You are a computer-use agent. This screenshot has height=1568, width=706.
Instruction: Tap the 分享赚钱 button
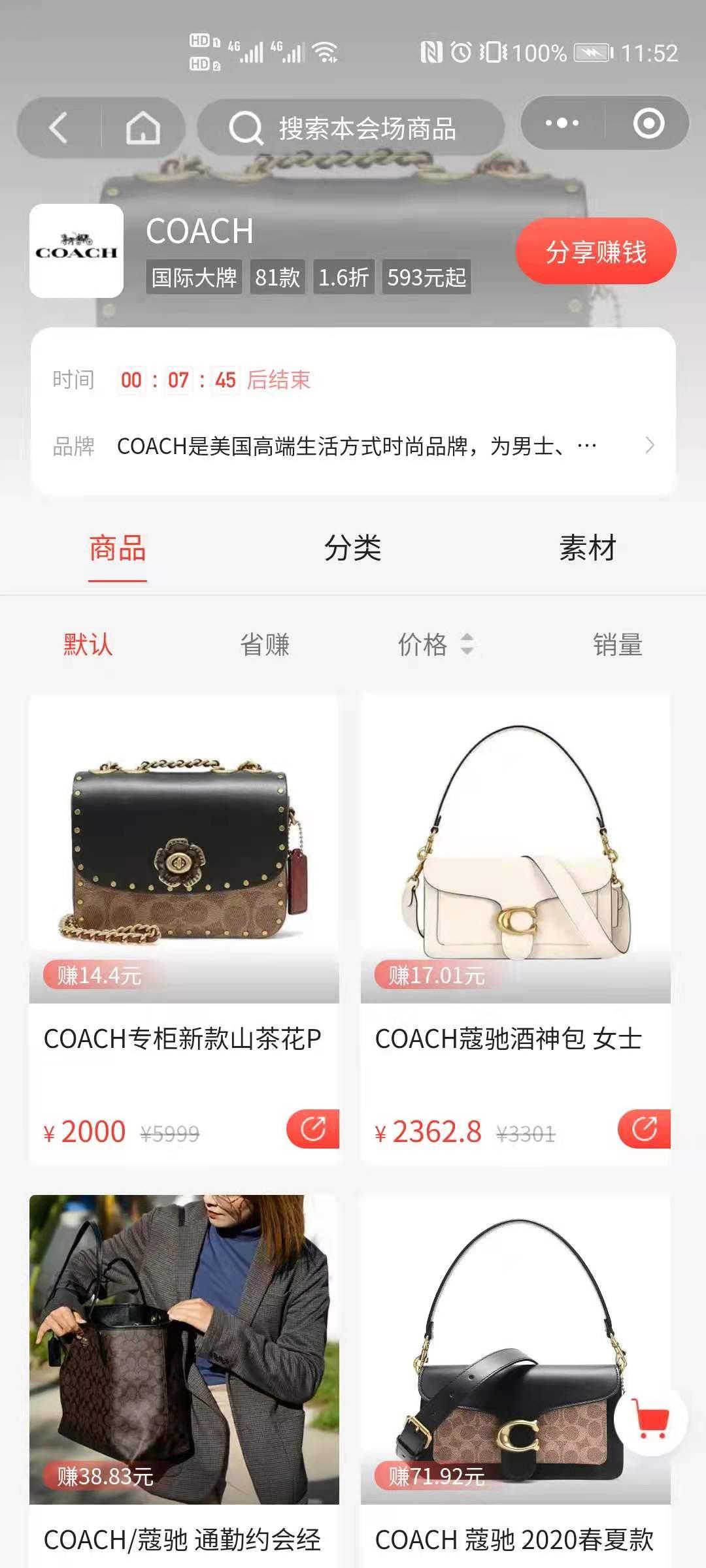coord(596,252)
